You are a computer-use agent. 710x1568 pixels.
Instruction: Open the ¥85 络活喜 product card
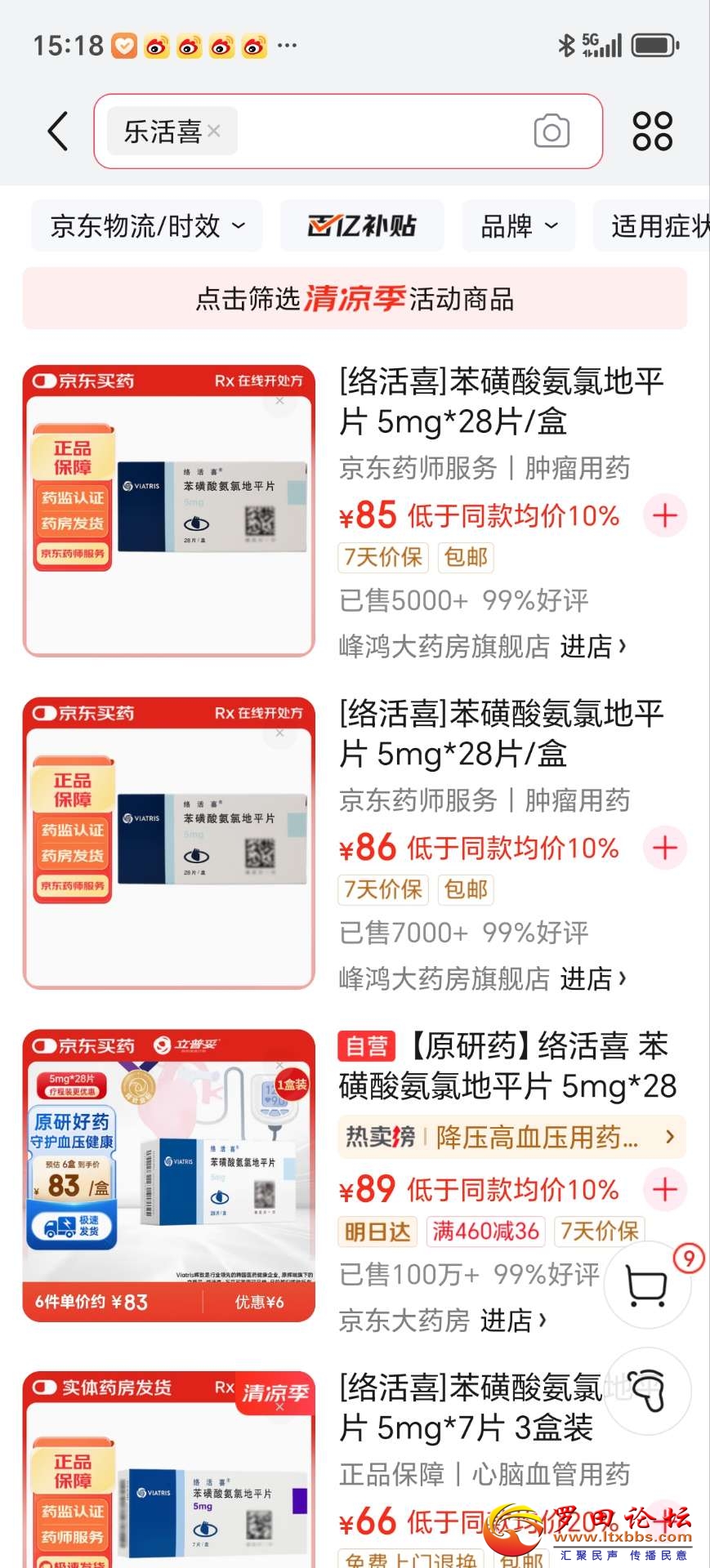[501, 402]
